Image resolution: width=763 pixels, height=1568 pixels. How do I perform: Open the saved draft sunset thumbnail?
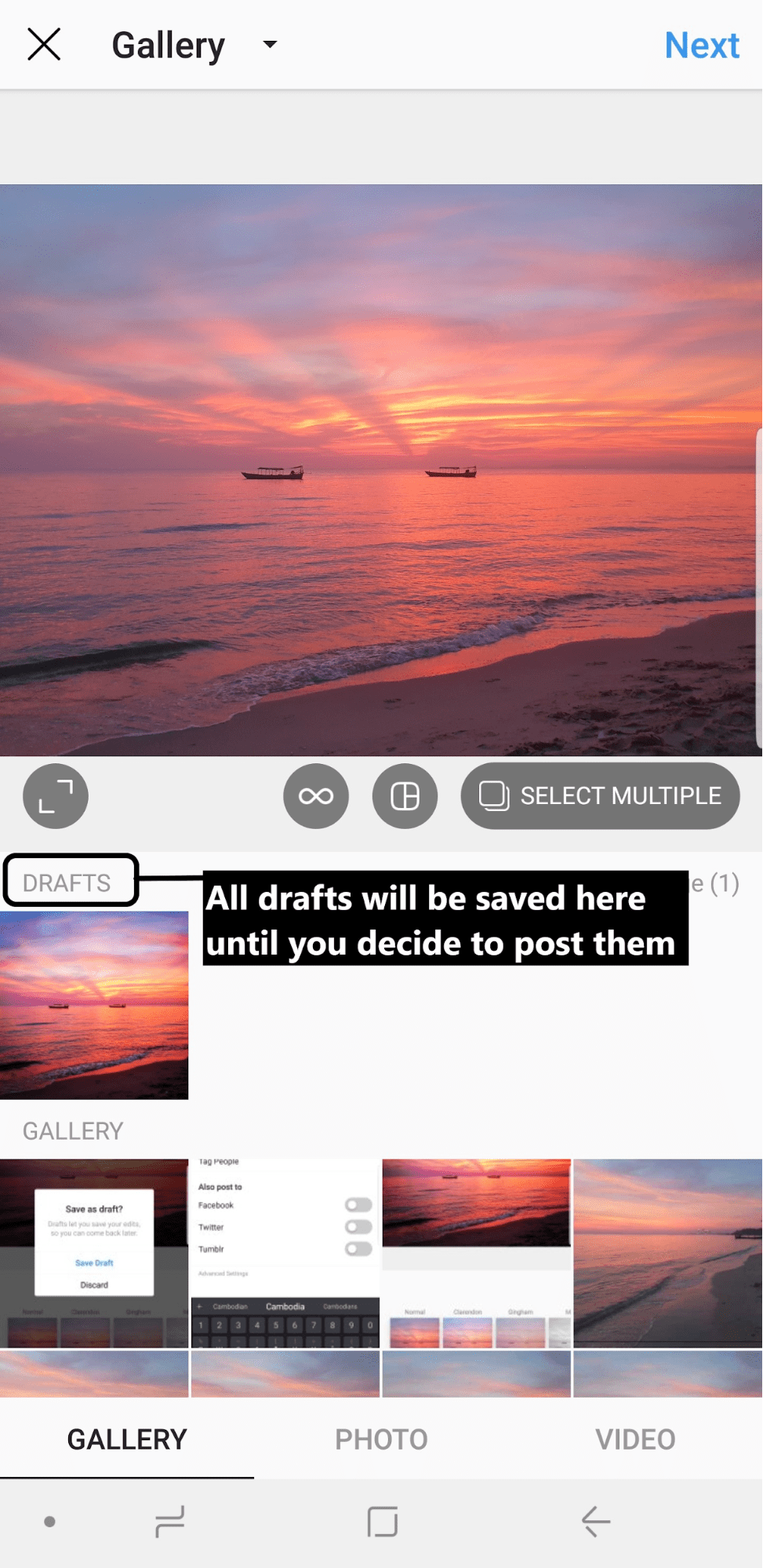coord(94,1005)
